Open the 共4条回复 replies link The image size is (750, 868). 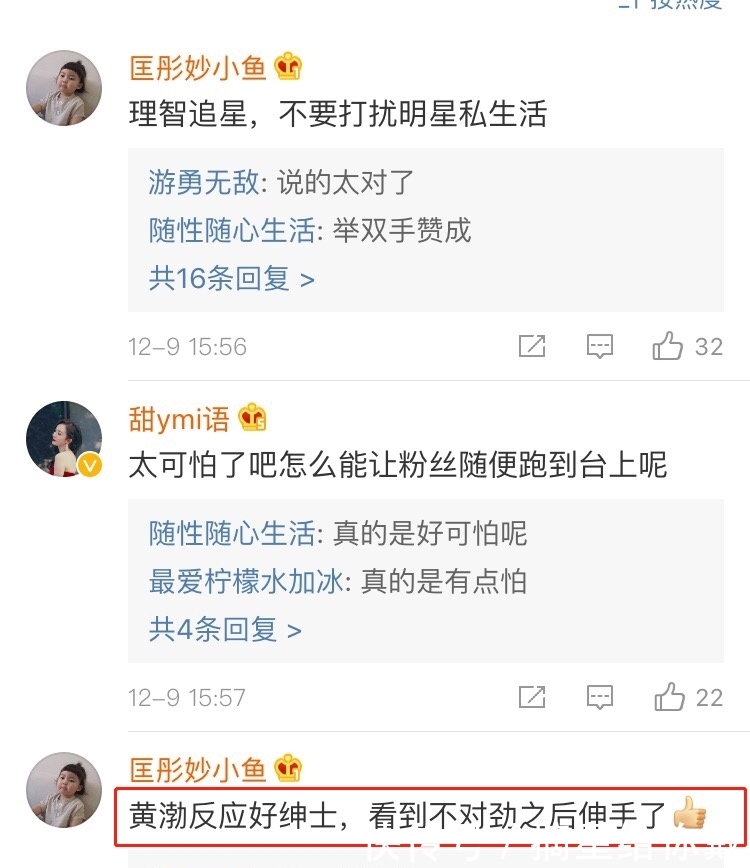point(225,629)
